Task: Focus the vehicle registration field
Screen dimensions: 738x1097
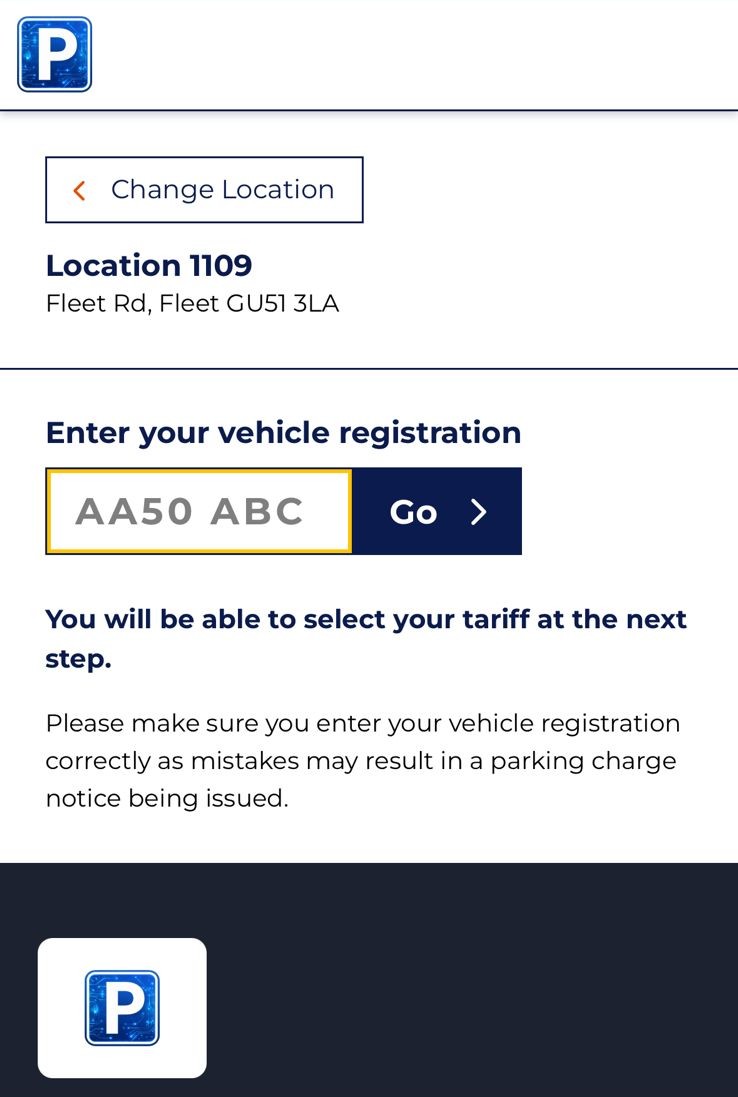Action: tap(199, 511)
